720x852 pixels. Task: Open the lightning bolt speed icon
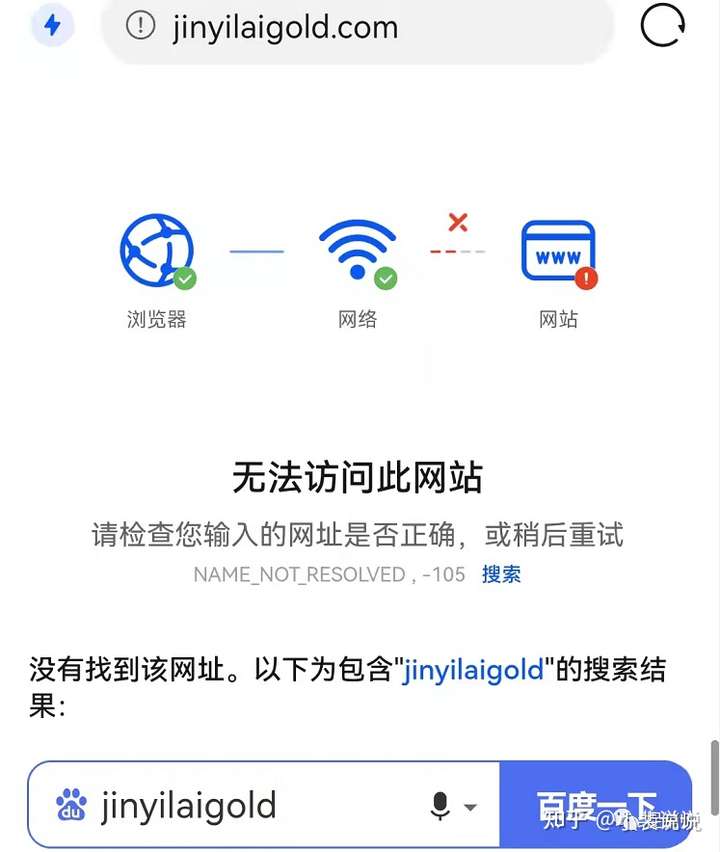tap(52, 25)
